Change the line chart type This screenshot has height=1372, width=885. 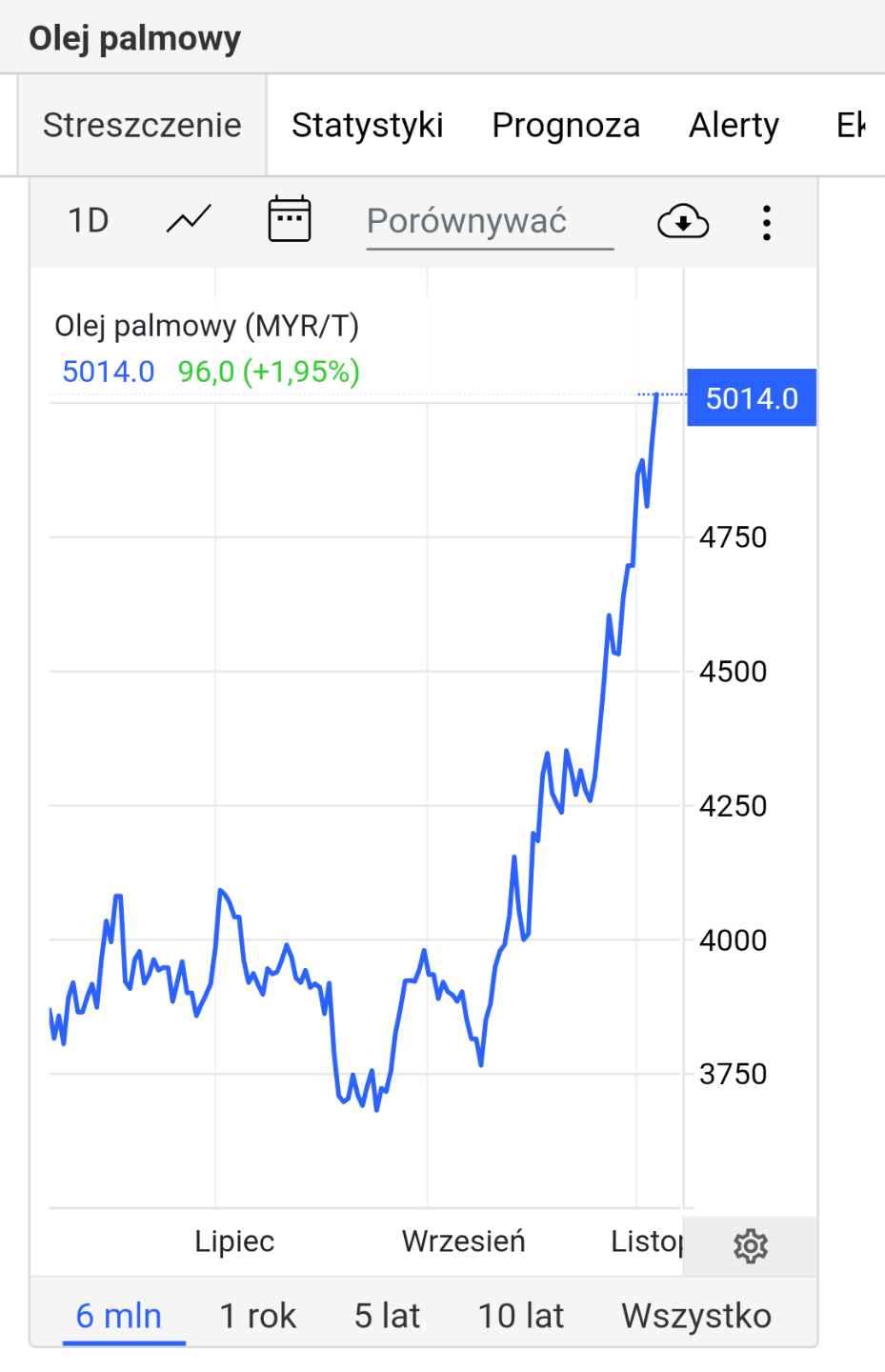[x=189, y=220]
